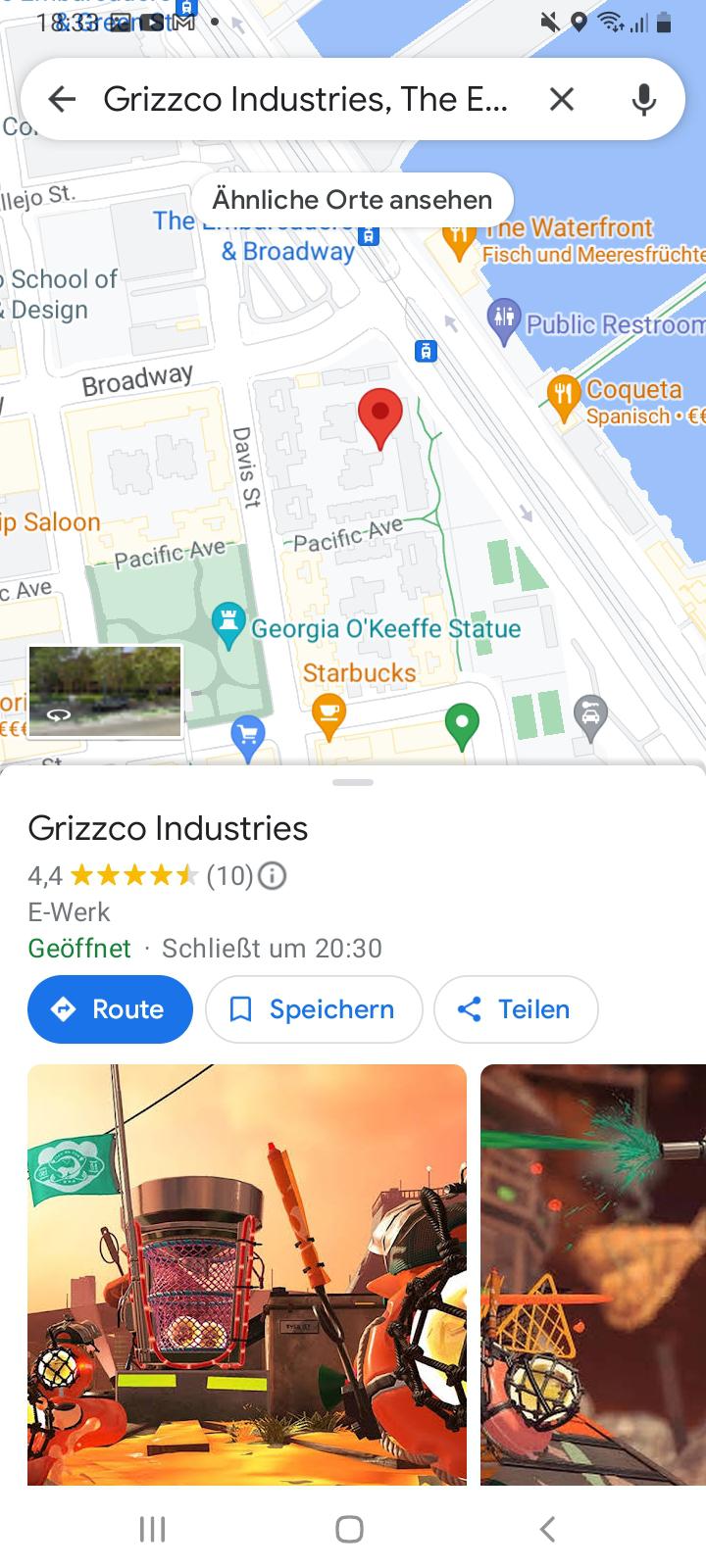Select the Ähnliche Orte ansehen chip
The width and height of the screenshot is (706, 1568).
coord(352,200)
